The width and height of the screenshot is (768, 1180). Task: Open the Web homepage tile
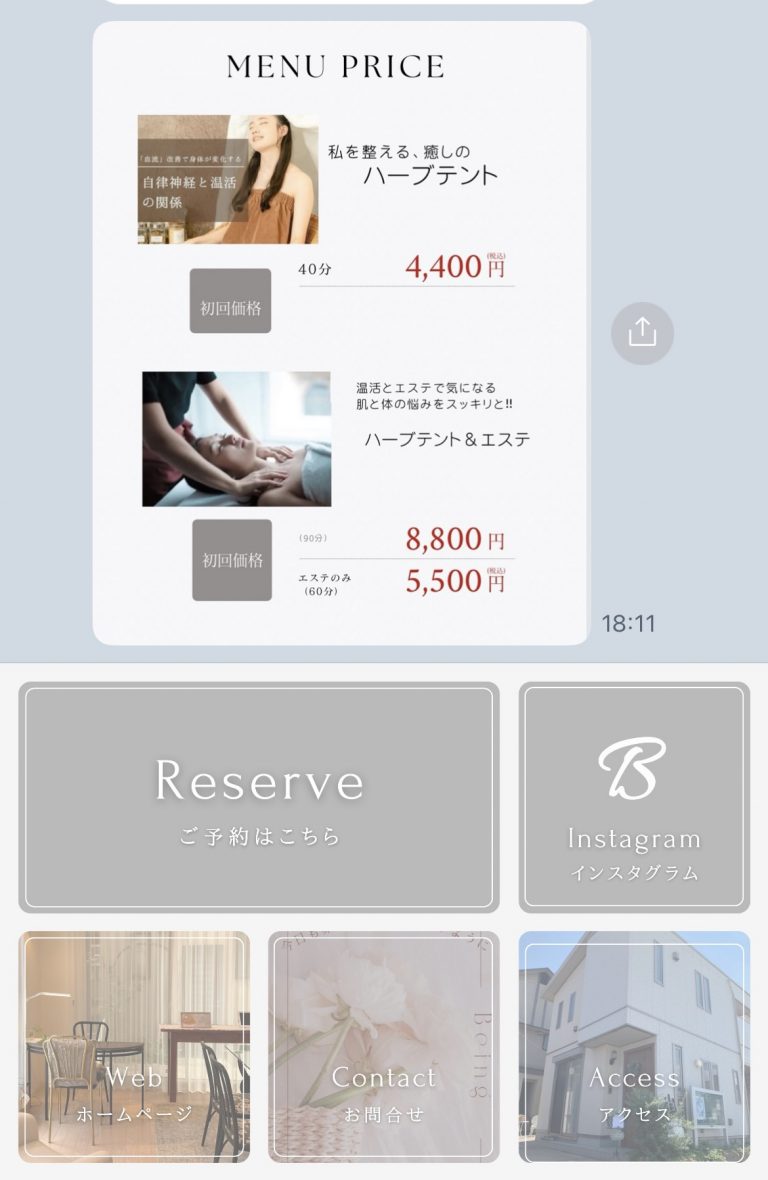(x=134, y=1046)
